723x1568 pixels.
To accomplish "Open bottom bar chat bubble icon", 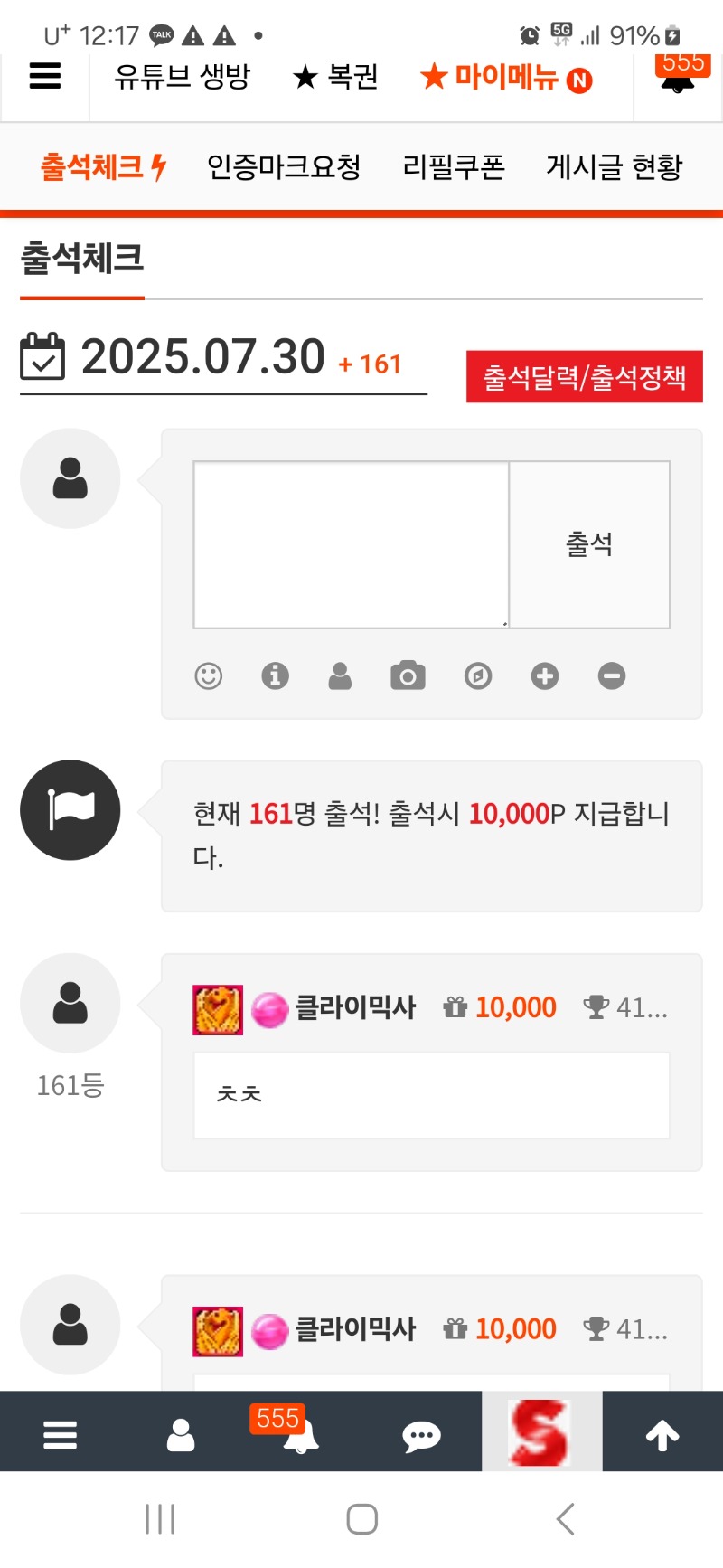I will (421, 1436).
